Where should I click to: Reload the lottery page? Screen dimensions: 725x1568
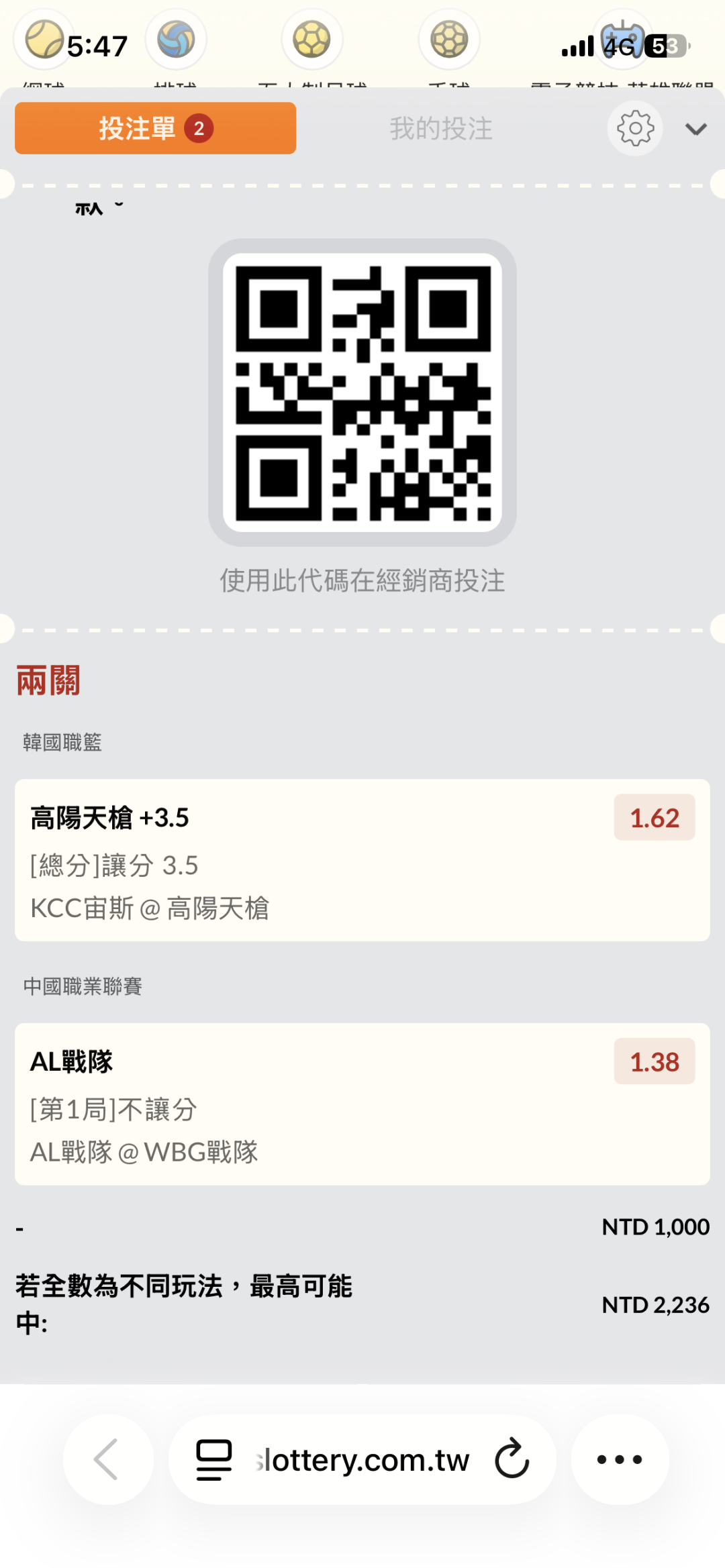(x=512, y=1459)
